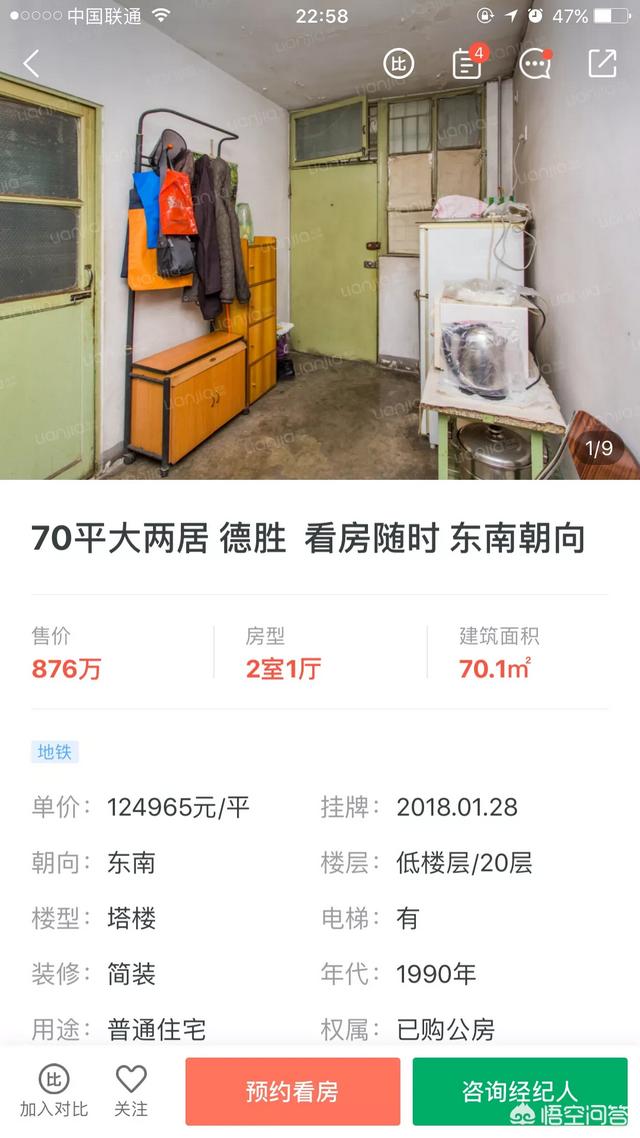Follow this listing with 关注
Viewport: 640px width, 1138px height.
pyautogui.click(x=131, y=1090)
